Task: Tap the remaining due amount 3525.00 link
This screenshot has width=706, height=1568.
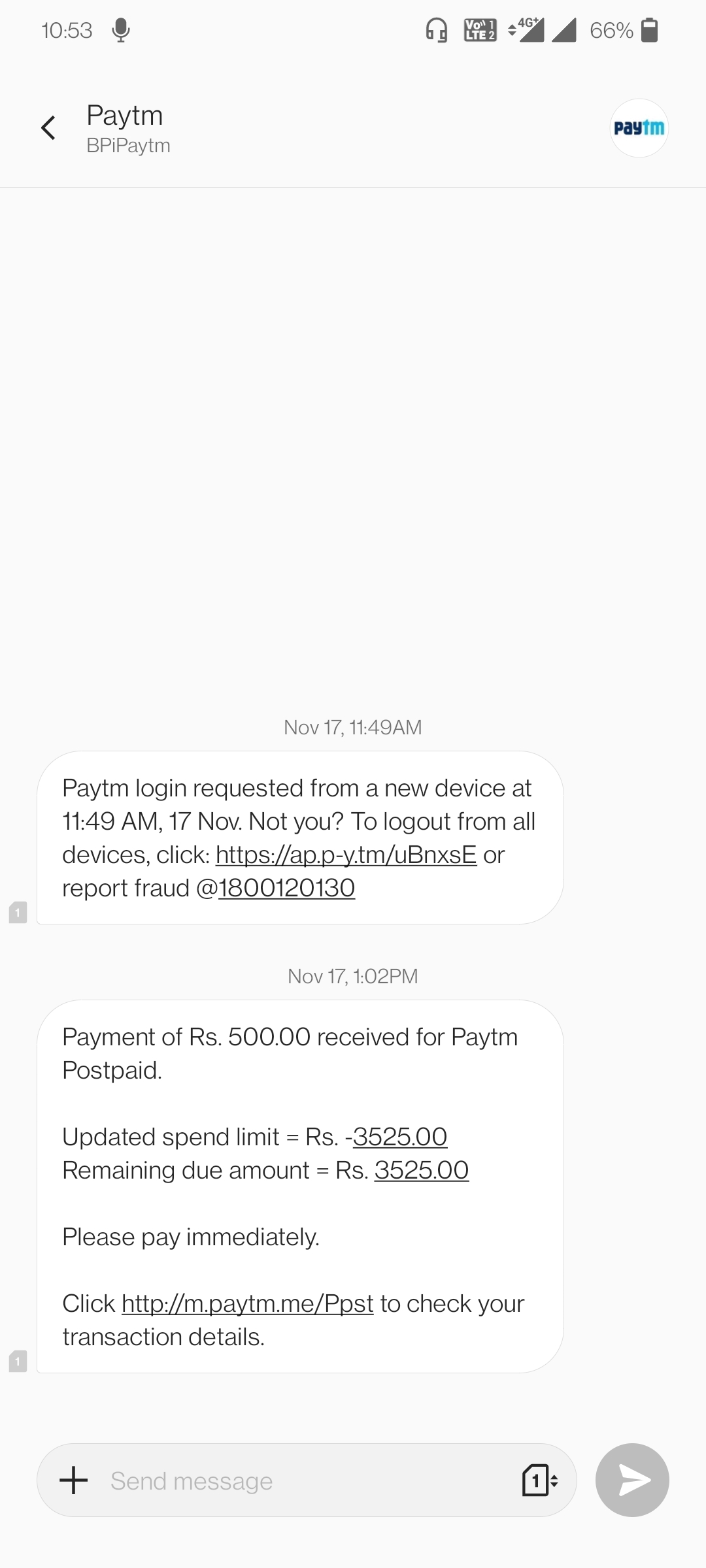Action: point(422,1170)
